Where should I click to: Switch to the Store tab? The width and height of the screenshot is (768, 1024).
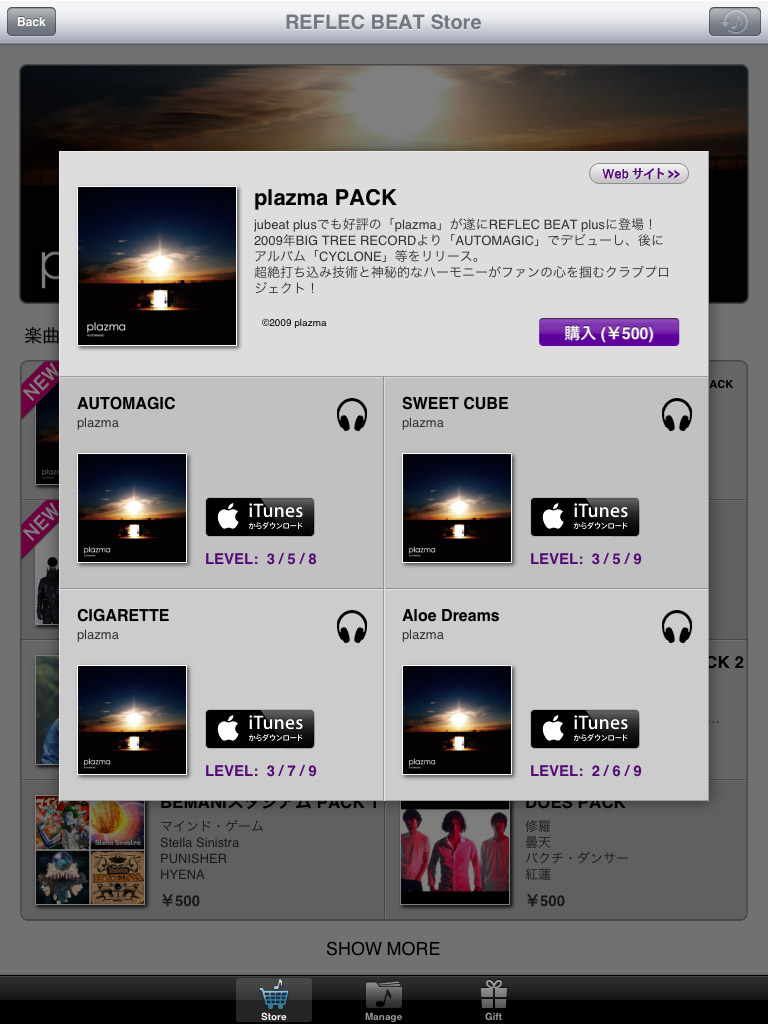pos(273,1000)
